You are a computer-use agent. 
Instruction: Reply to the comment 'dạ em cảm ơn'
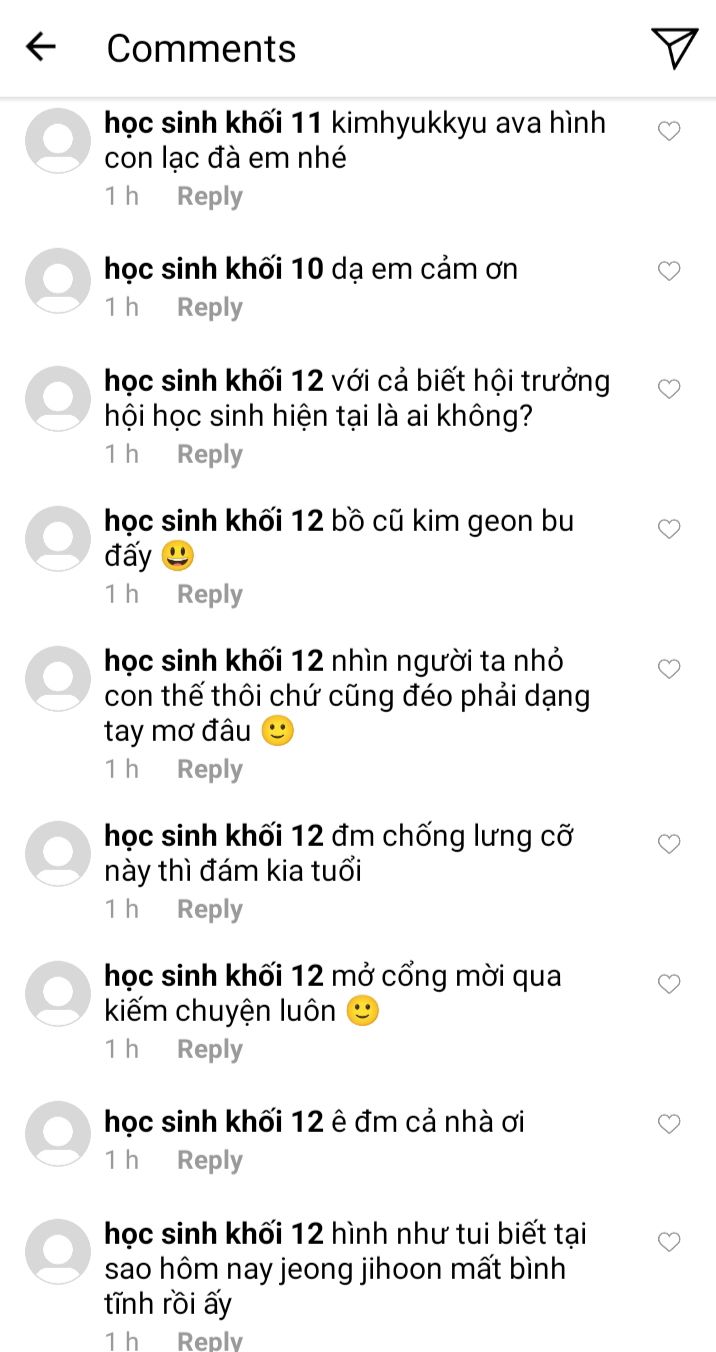[x=209, y=307]
